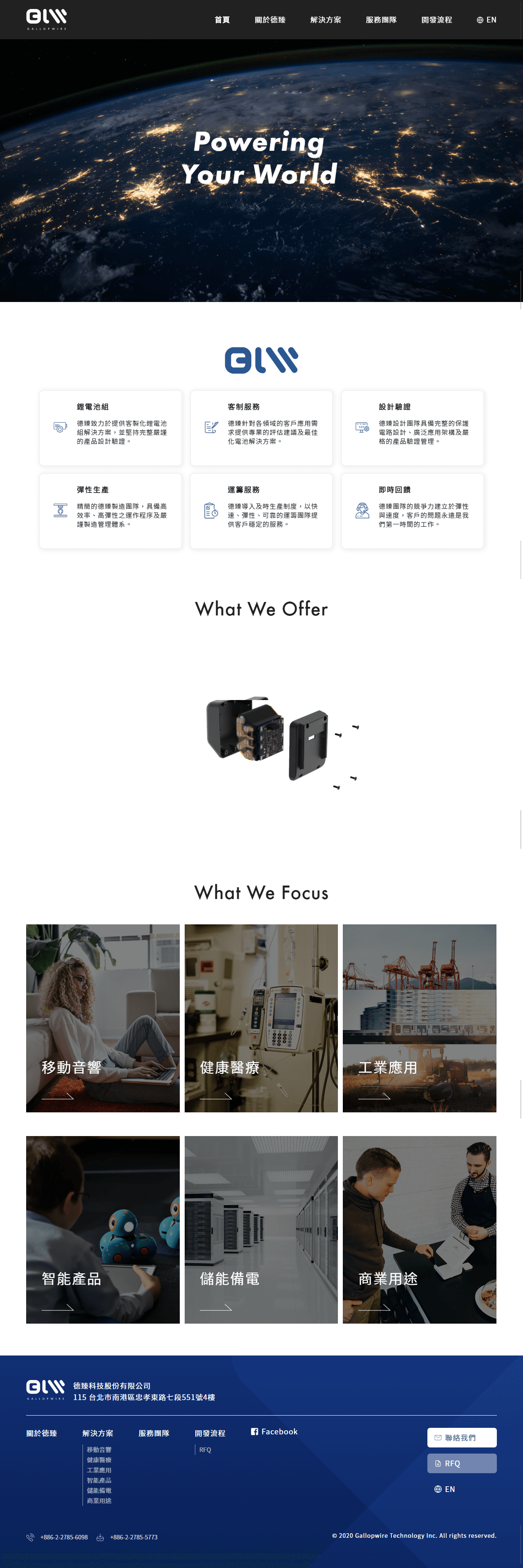Image resolution: width=523 pixels, height=1568 pixels.
Task: View the 工業應用 focus tile
Action: pos(419,1018)
